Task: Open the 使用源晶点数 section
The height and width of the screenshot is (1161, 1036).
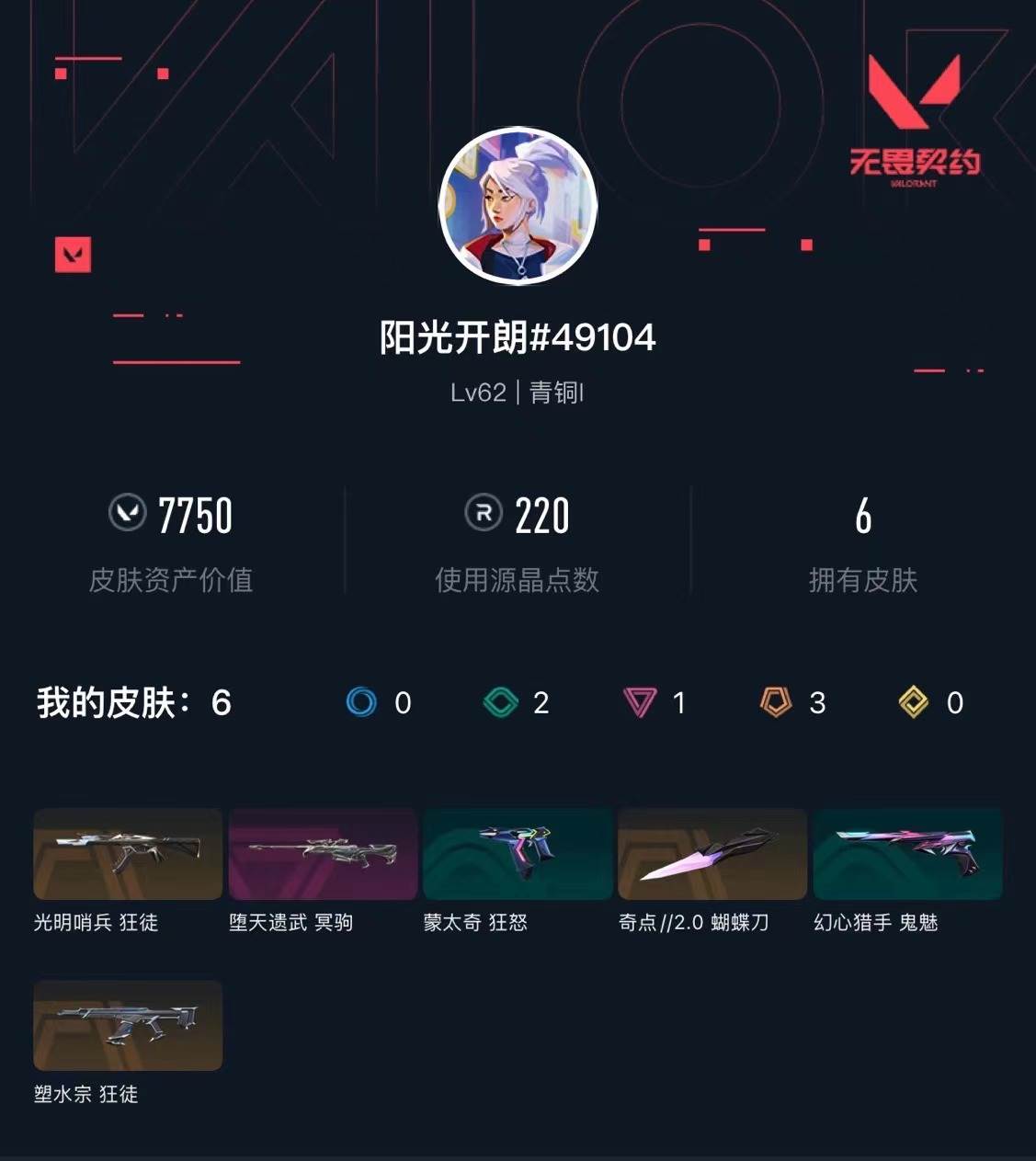Action: pyautogui.click(x=518, y=580)
